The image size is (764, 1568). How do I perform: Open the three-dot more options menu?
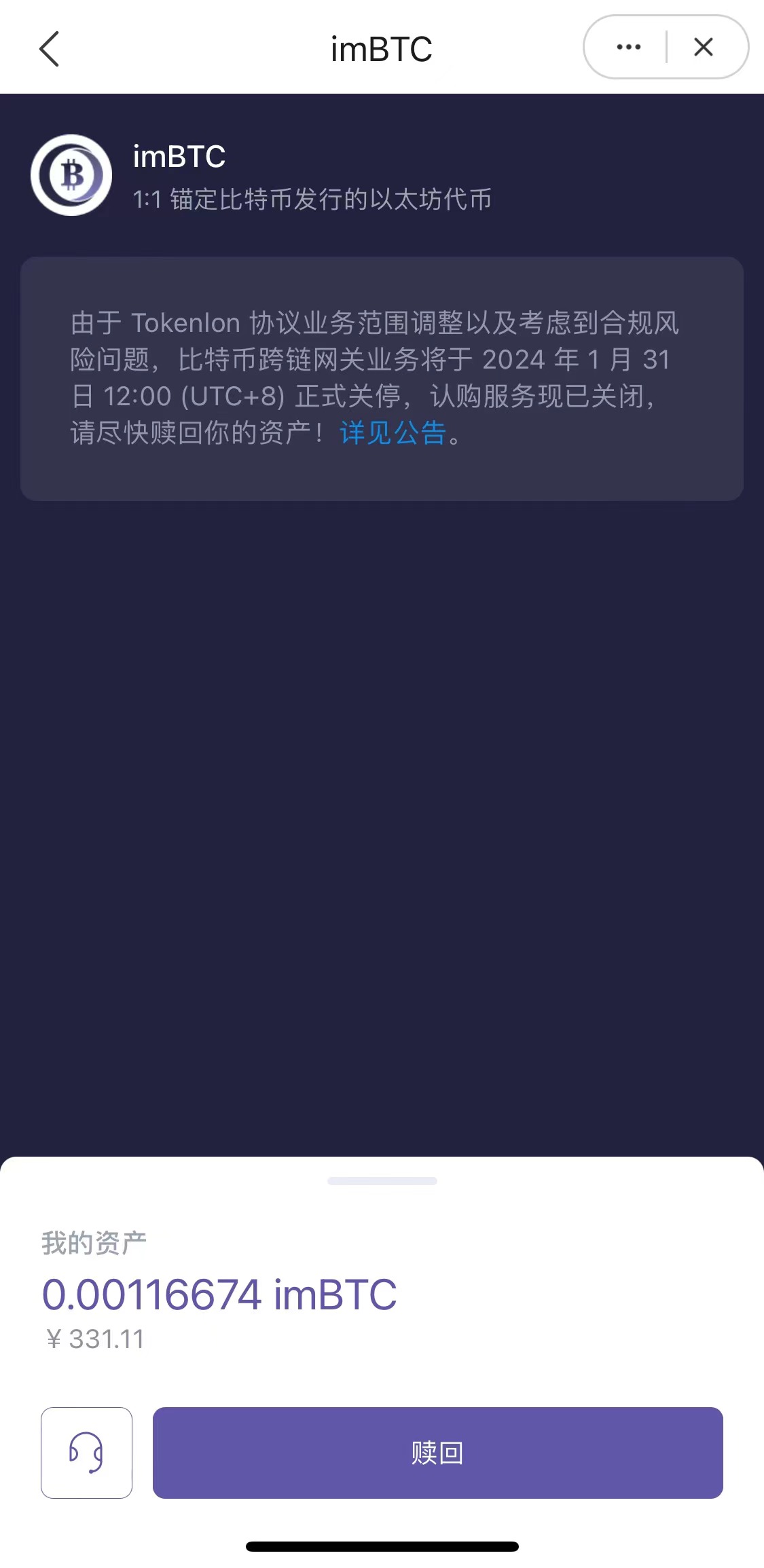(x=628, y=47)
